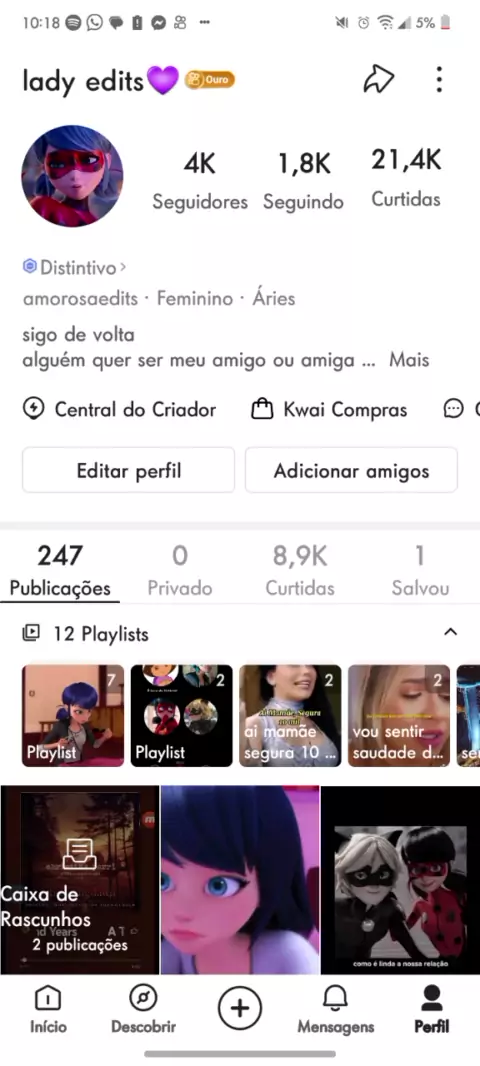Tap Editar perfil button
This screenshot has height=1066, width=480.
(128, 470)
